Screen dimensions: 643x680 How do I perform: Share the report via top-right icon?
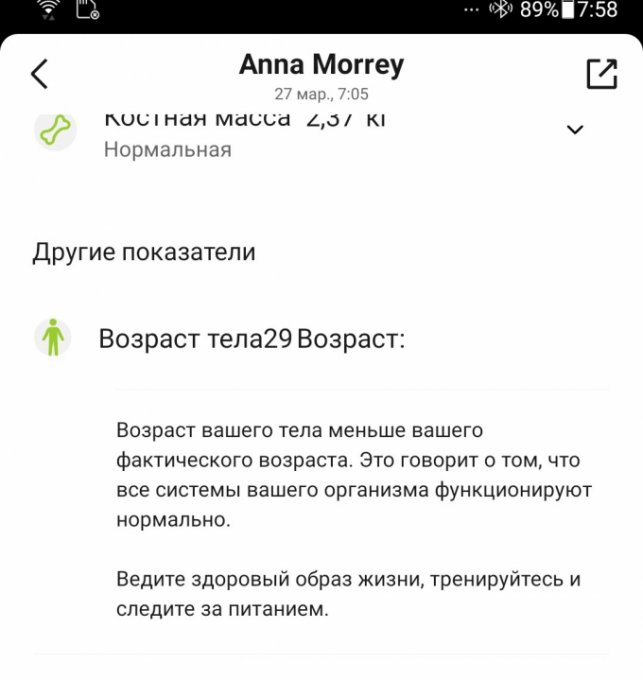[601, 74]
